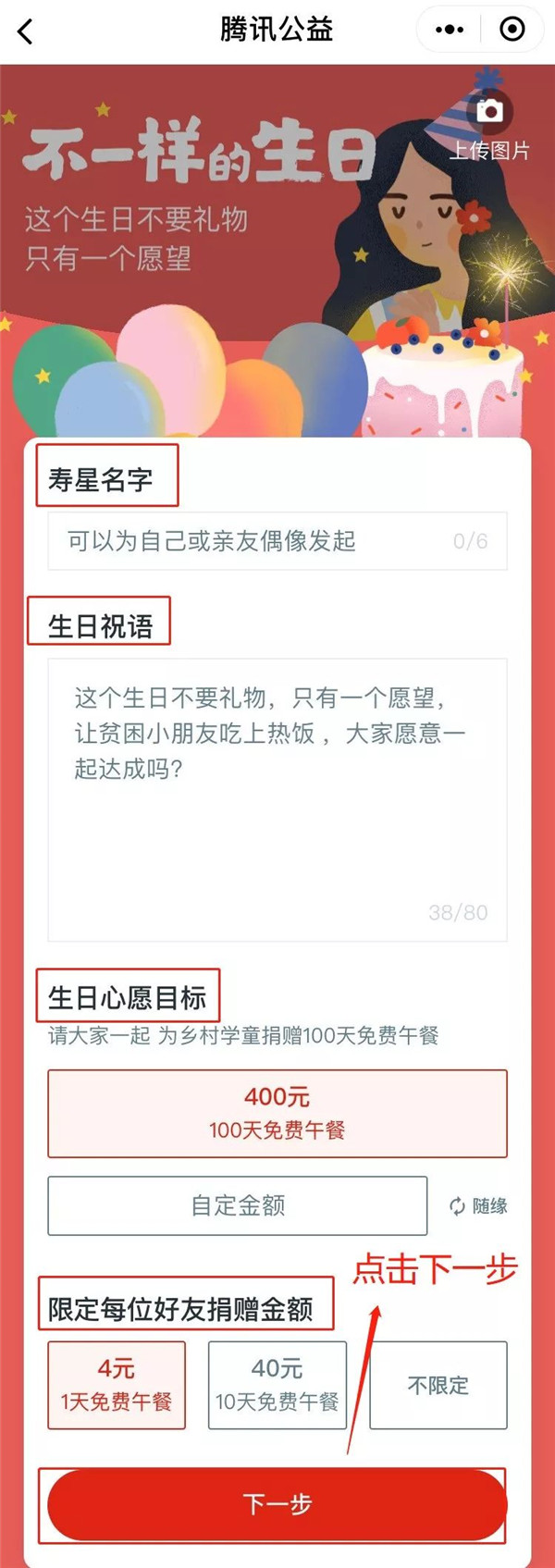Edit the 生日祝语 birthday message box
The width and height of the screenshot is (555, 1568).
tap(277, 799)
